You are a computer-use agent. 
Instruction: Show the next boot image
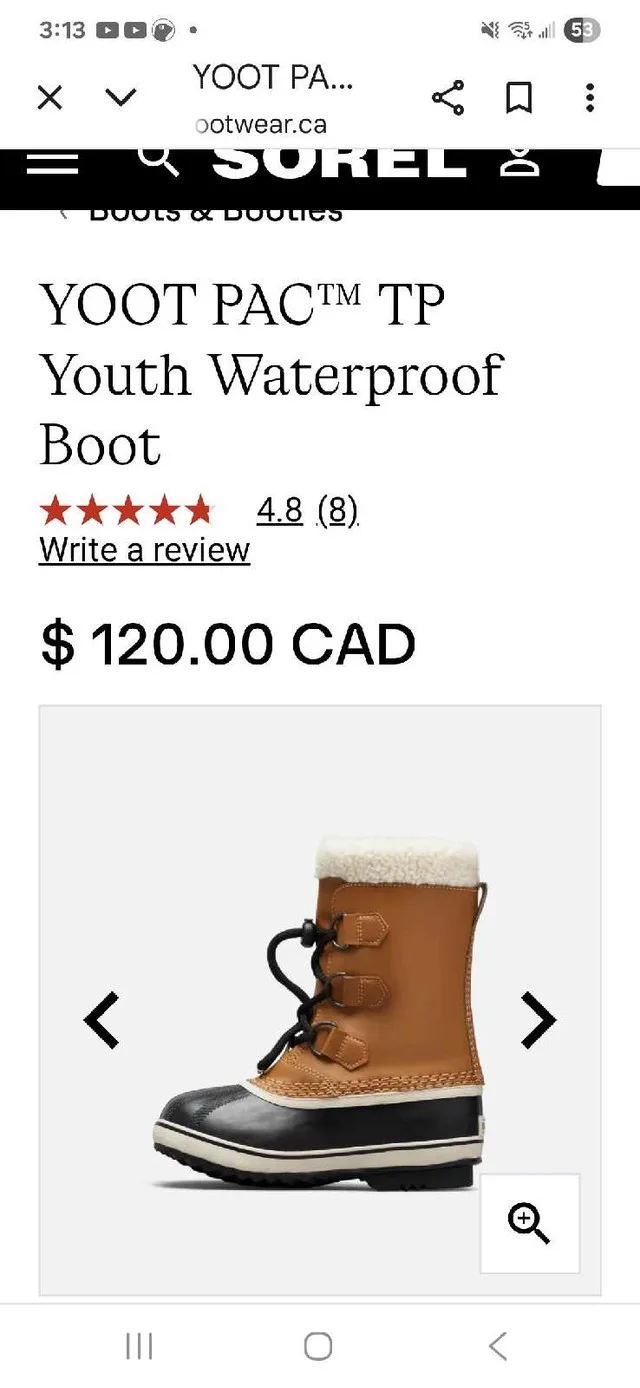click(x=538, y=1019)
